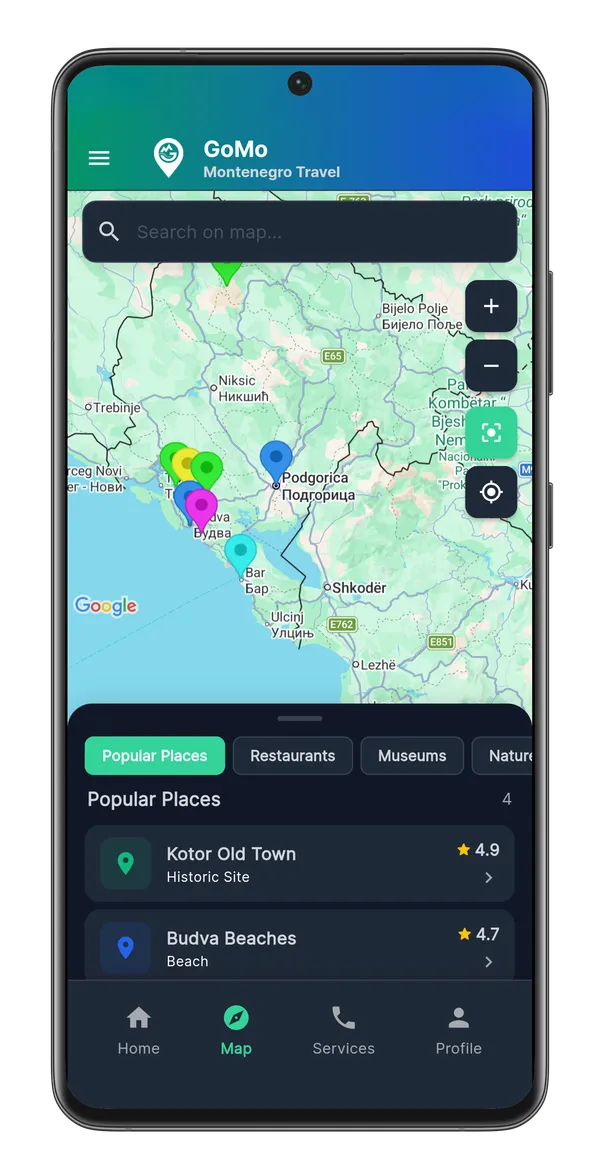Image resolution: width=600 pixels, height=1174 pixels.
Task: Open the hamburger drawer menu
Action: click(99, 158)
